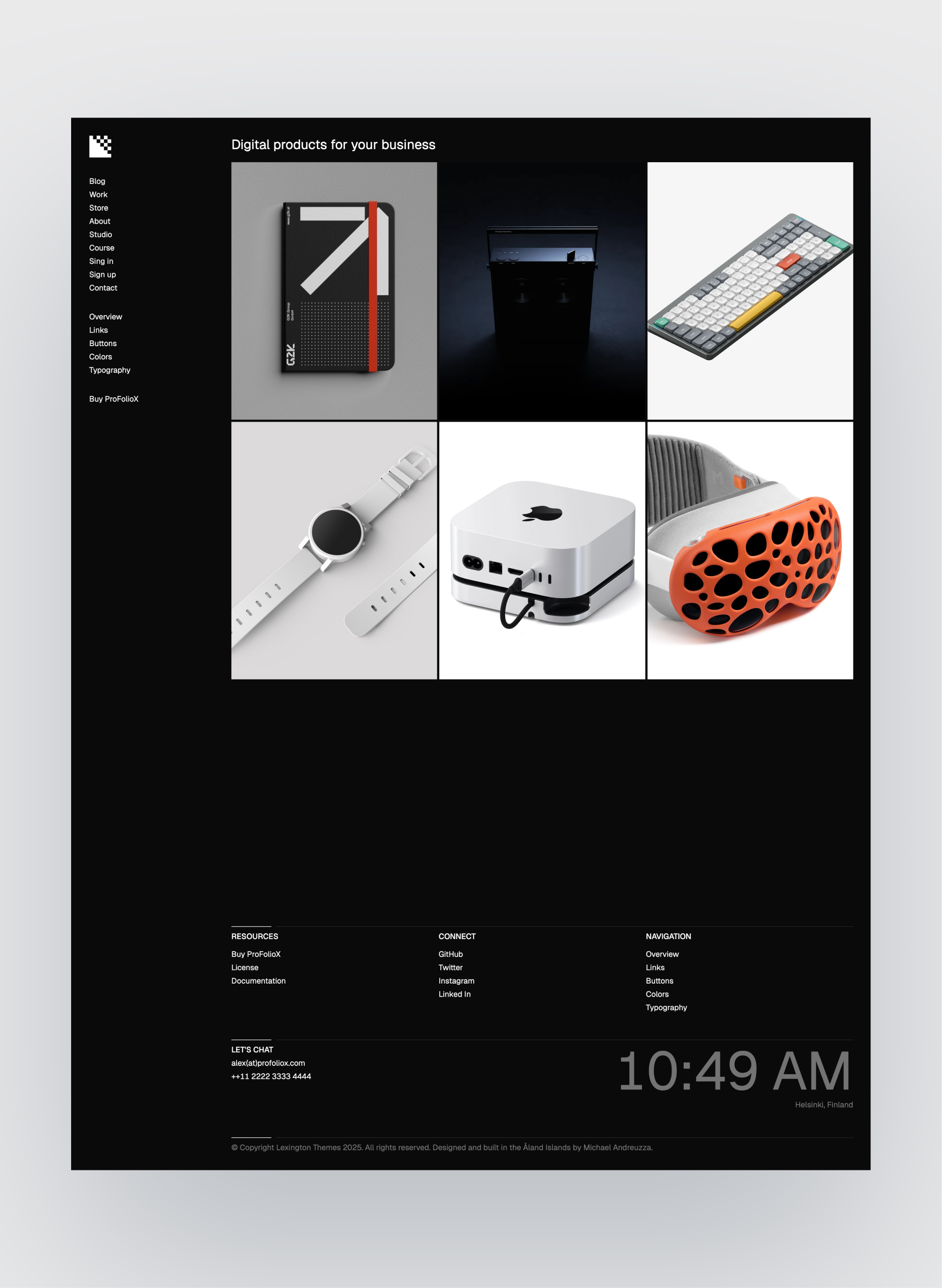View the orange headset cover tile
Screen dimensions: 942x1288
pos(750,550)
